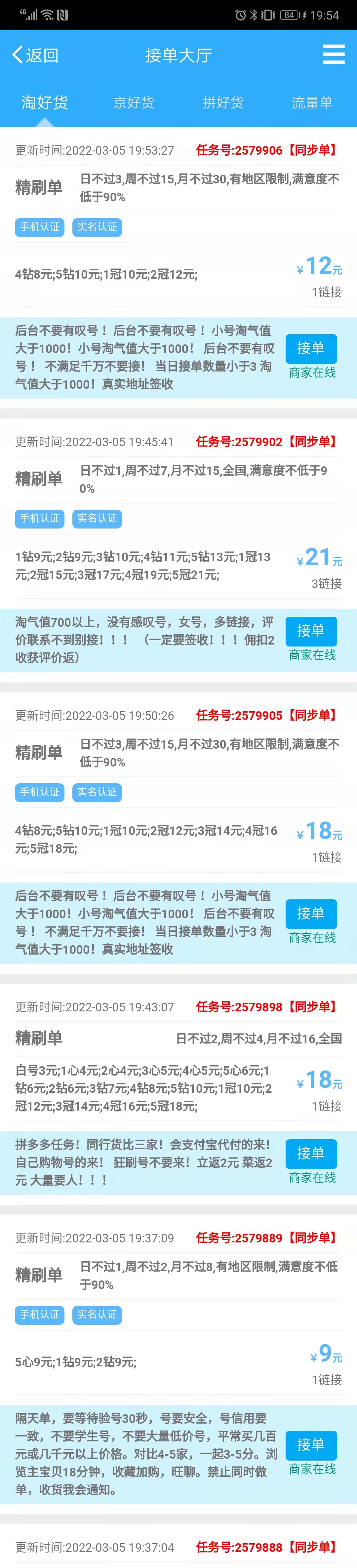Screen dimensions: 357x1568
Task: Go back using 返回 arrow
Action: point(35,56)
